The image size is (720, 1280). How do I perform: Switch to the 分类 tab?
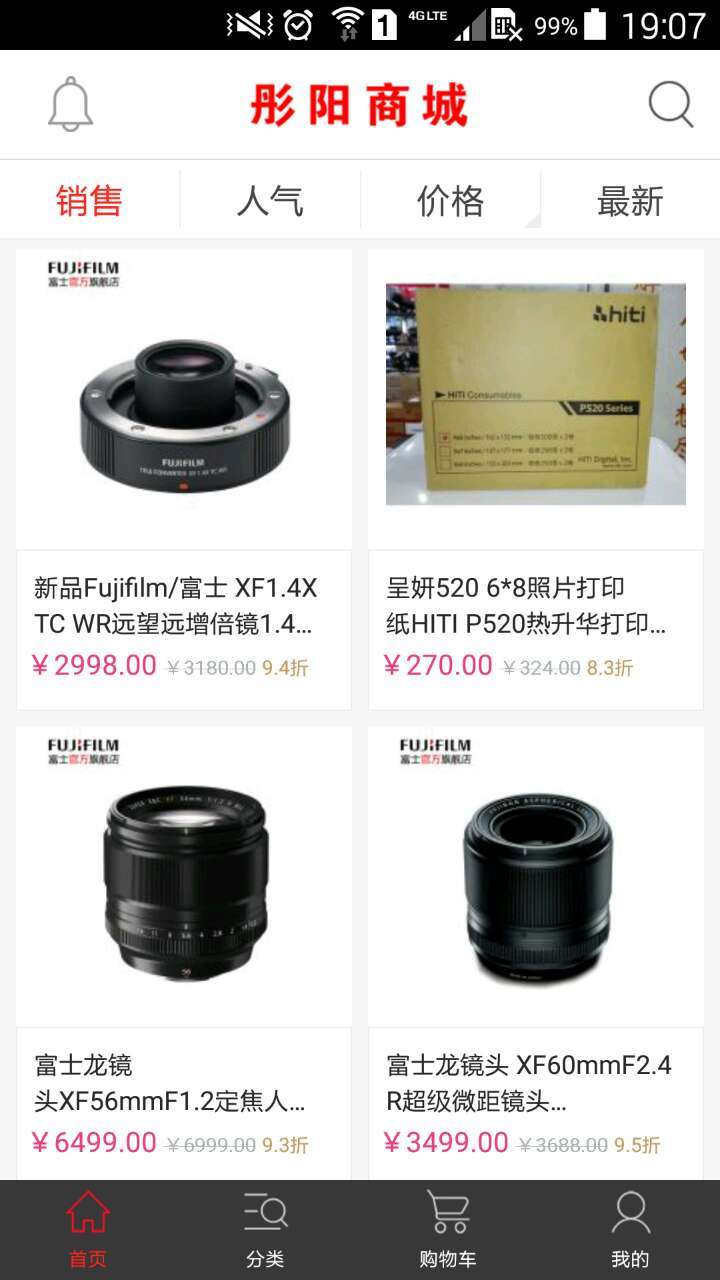point(265,1230)
